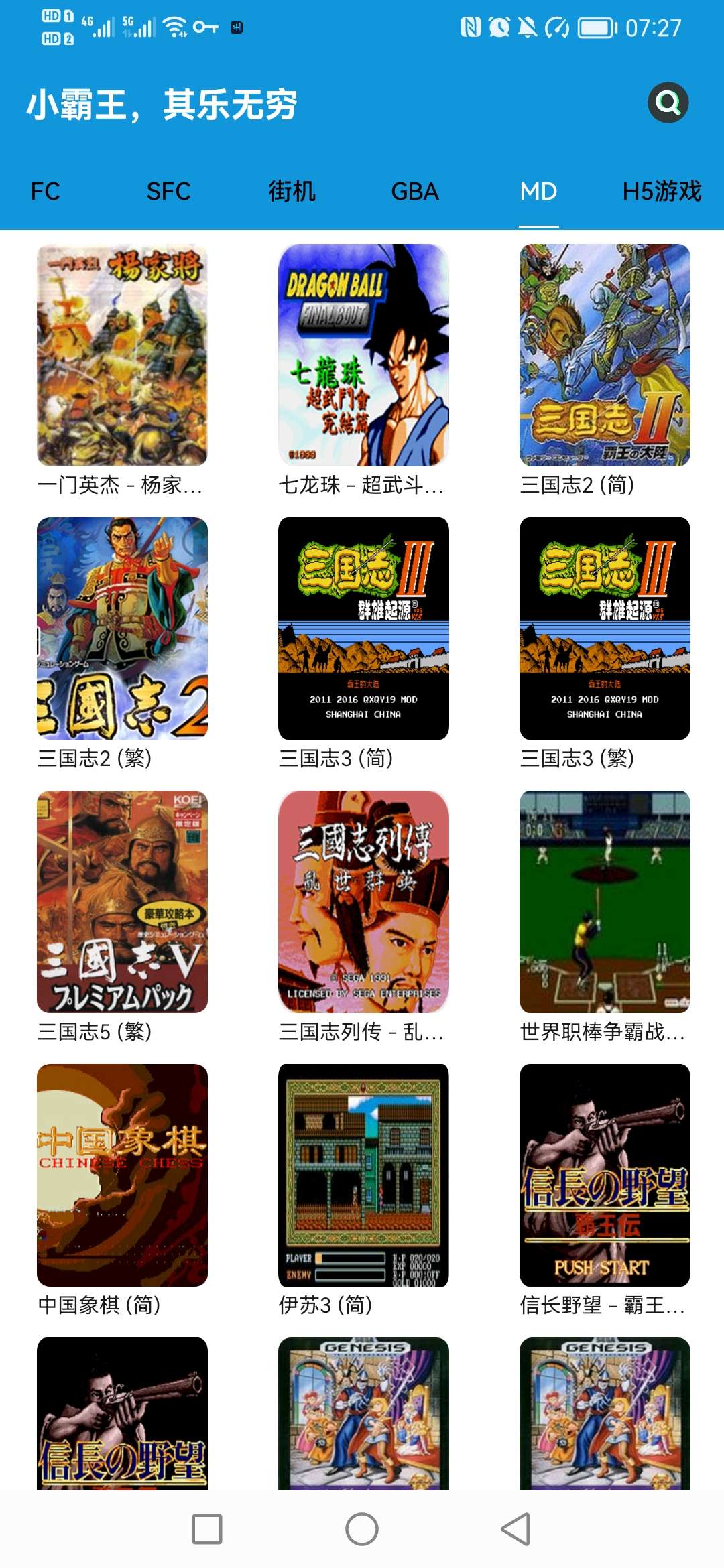Open 伊苏3 (简) game
This screenshot has height=1568, width=724.
click(x=363, y=1190)
